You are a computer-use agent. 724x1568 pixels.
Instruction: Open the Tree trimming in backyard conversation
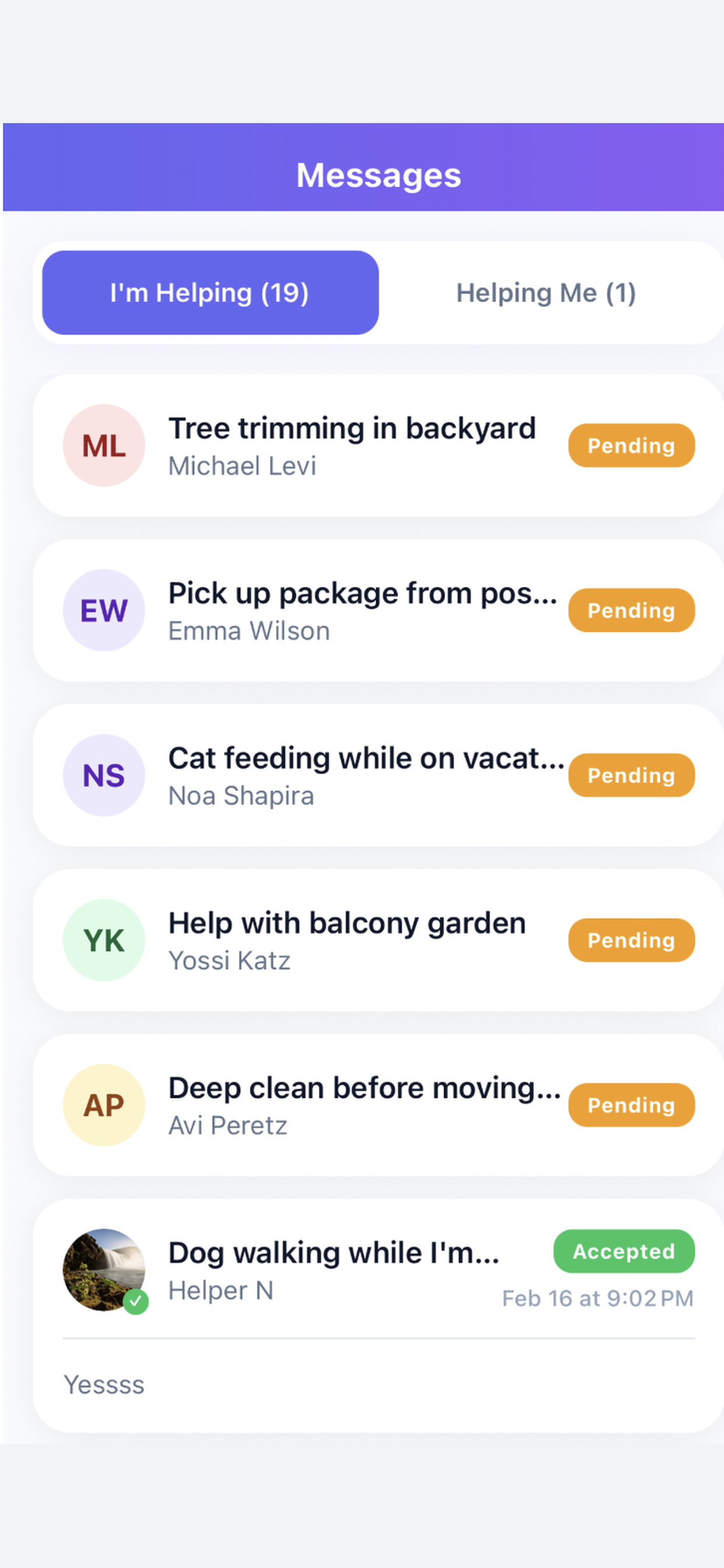coord(352,428)
